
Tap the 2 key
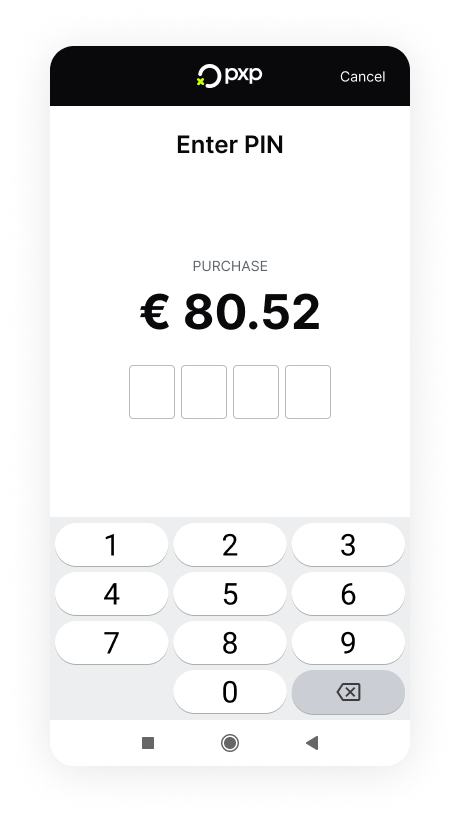coord(230,545)
